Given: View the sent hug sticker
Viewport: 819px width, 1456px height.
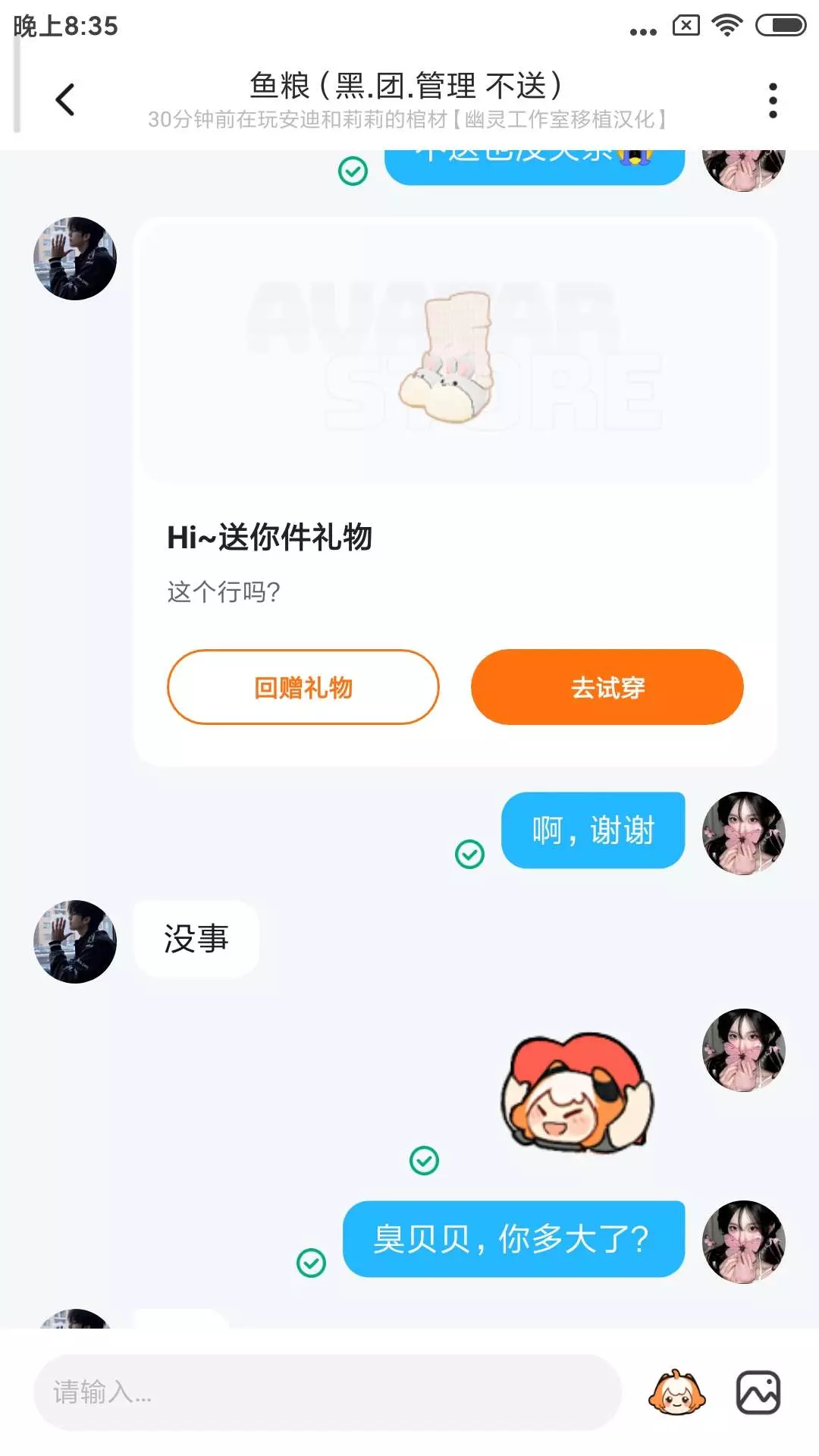Looking at the screenshot, I should (576, 1092).
